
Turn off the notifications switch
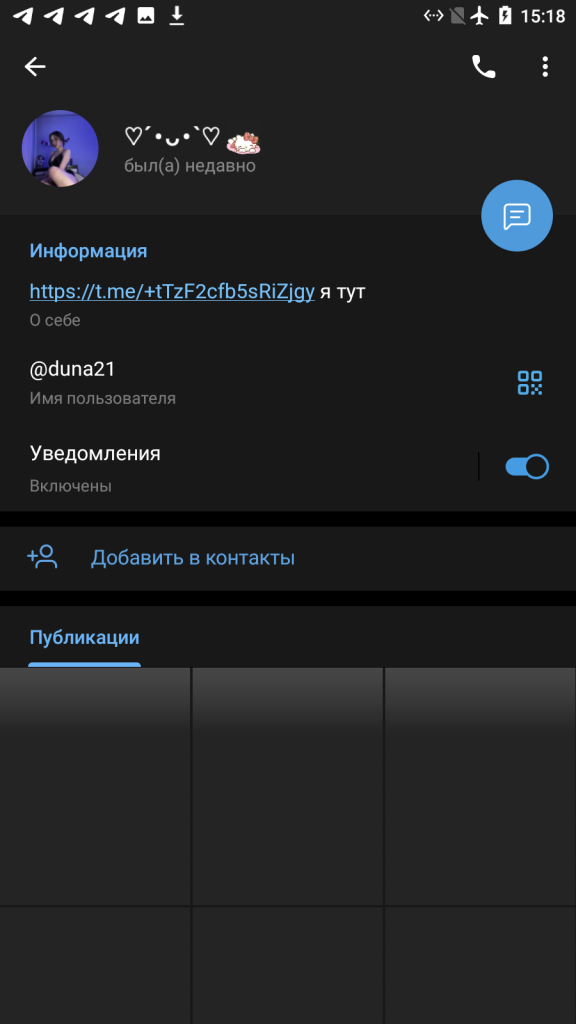pos(526,466)
